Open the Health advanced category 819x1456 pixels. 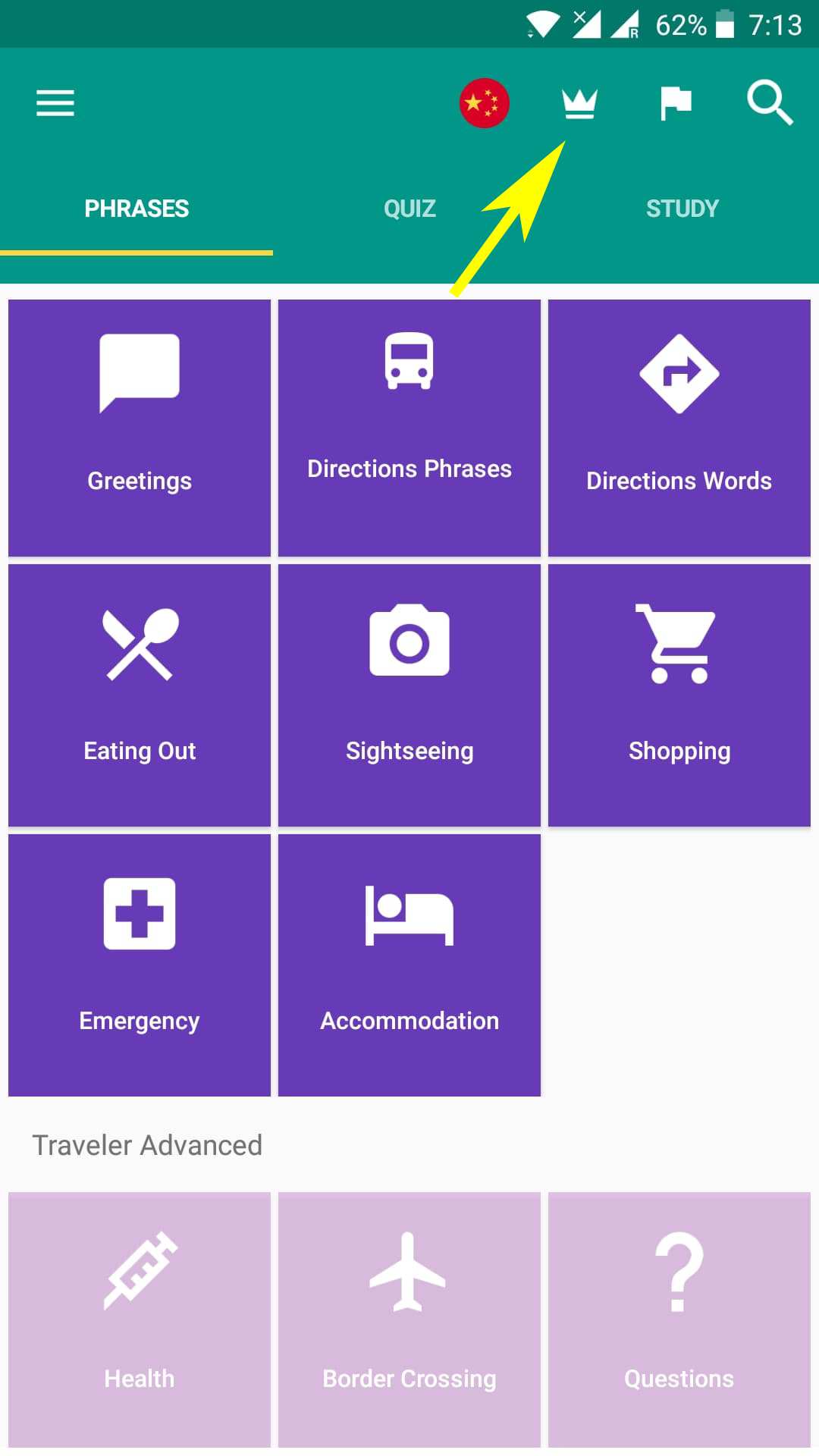(140, 1319)
